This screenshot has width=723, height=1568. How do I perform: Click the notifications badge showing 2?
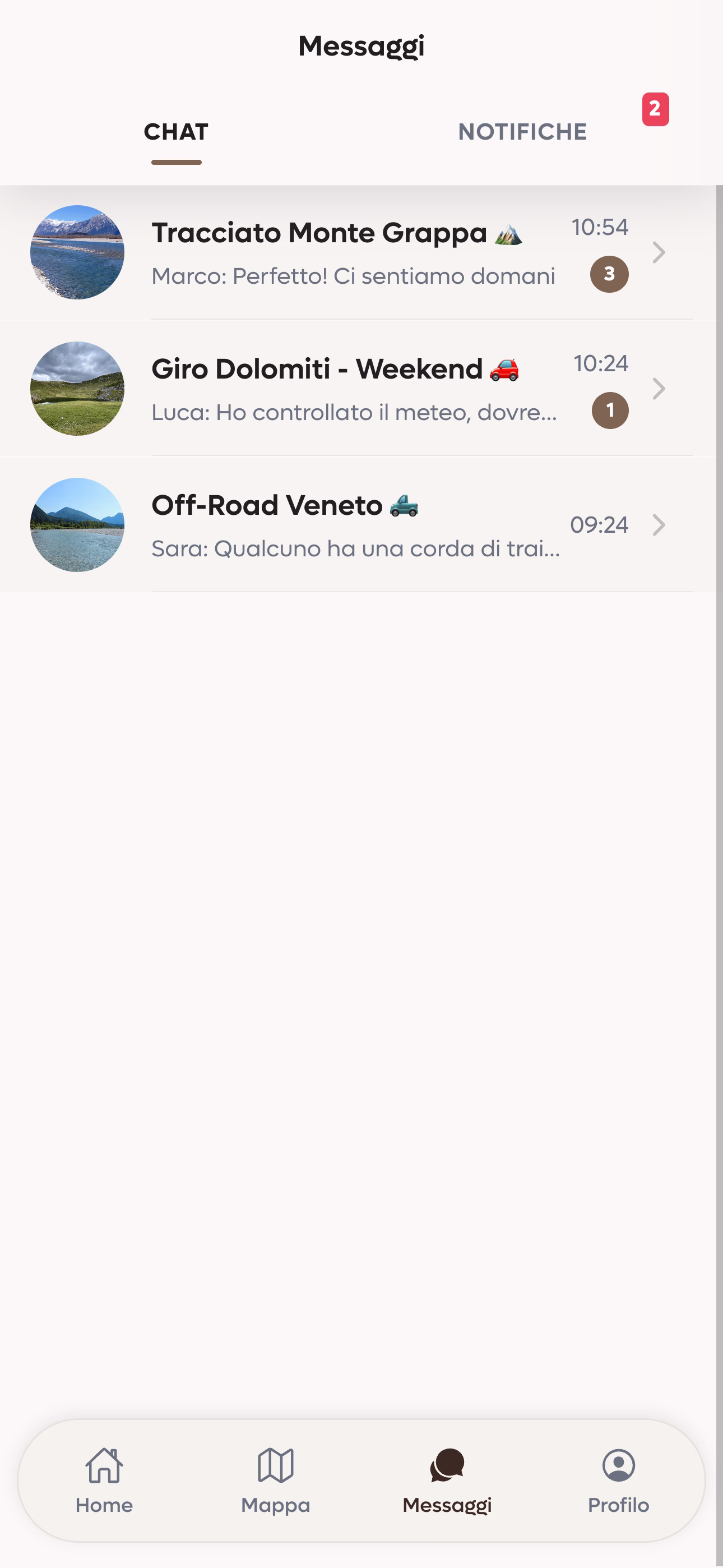[x=654, y=109]
